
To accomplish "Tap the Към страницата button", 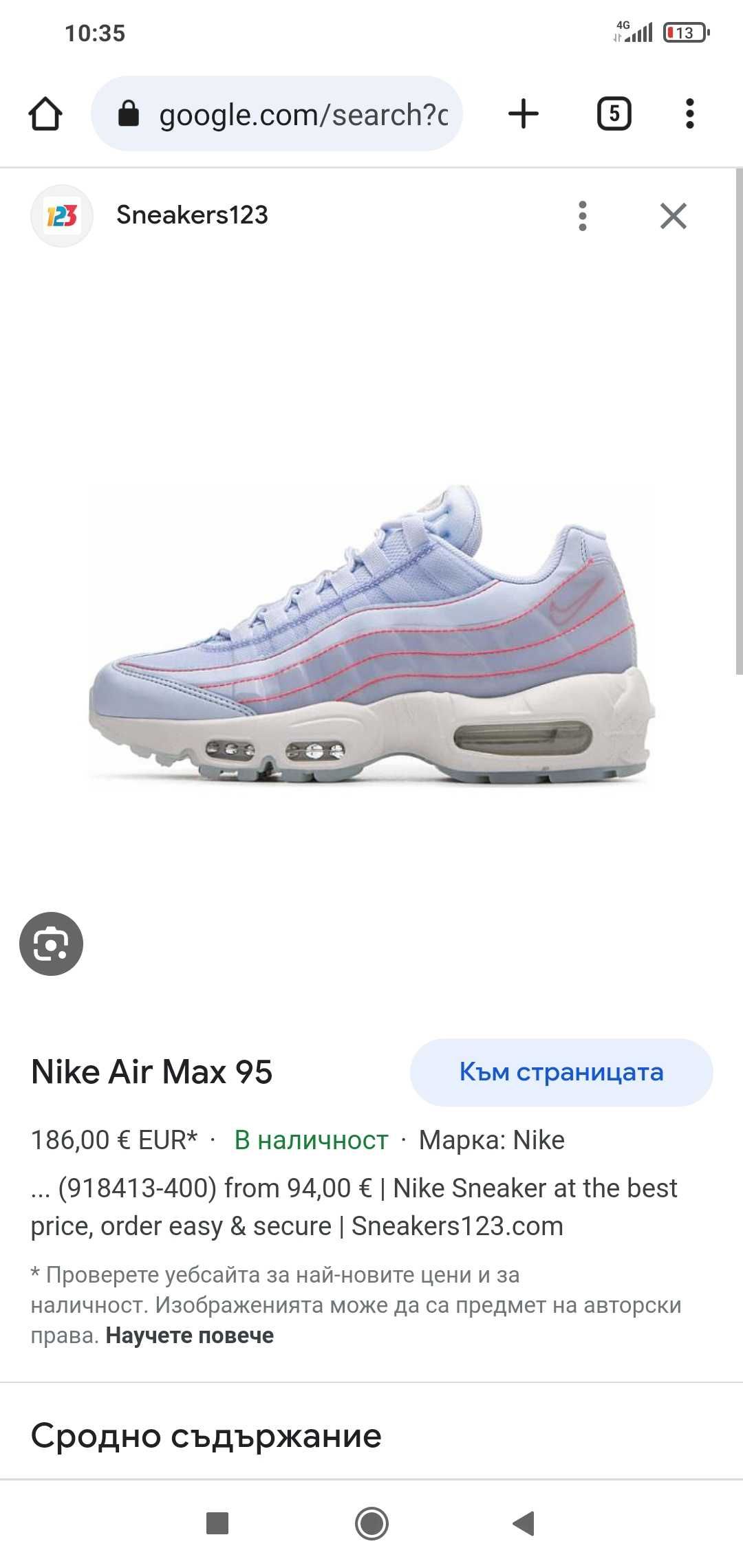I will point(561,1072).
